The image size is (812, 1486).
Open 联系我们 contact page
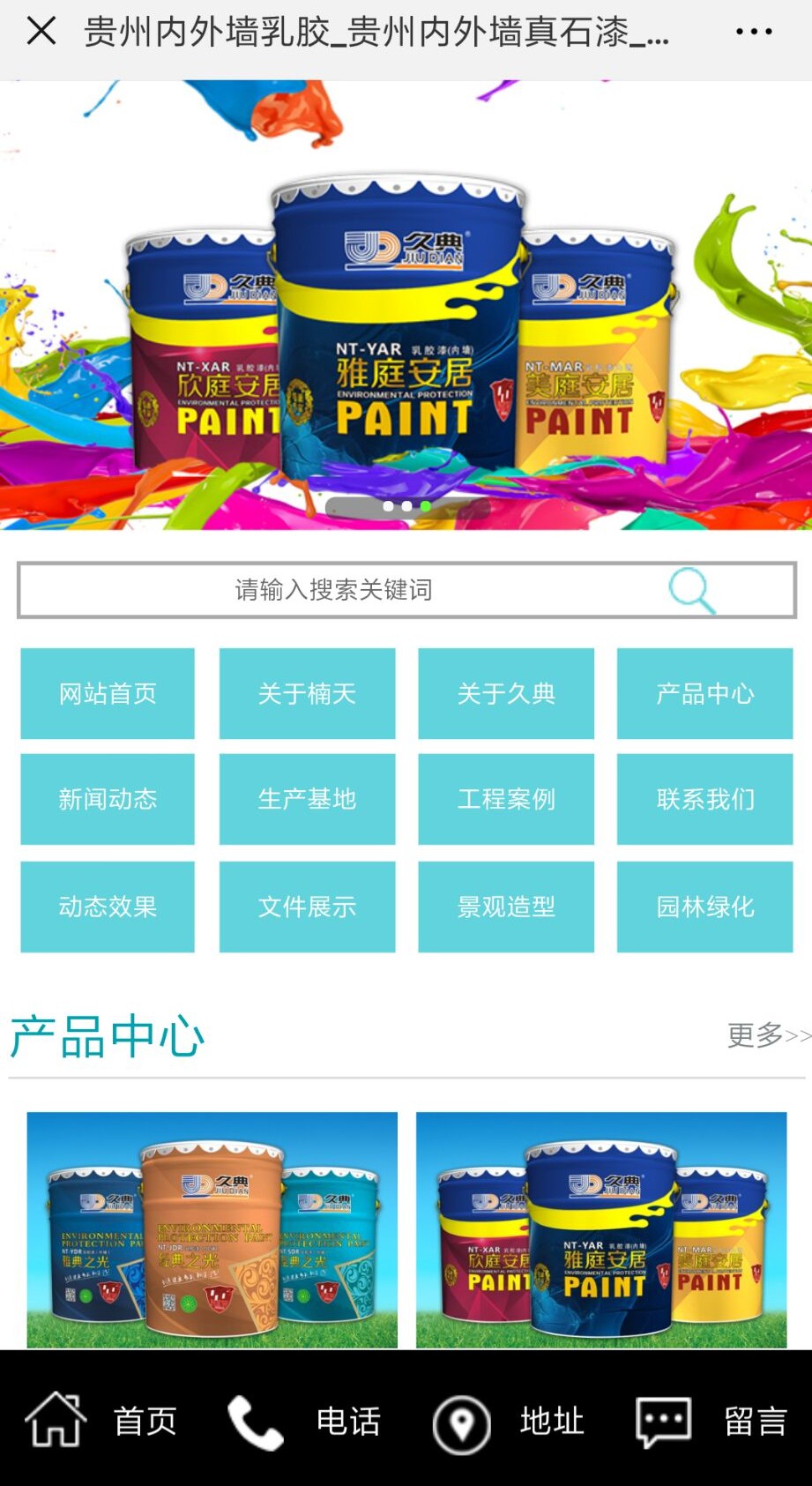click(x=704, y=799)
